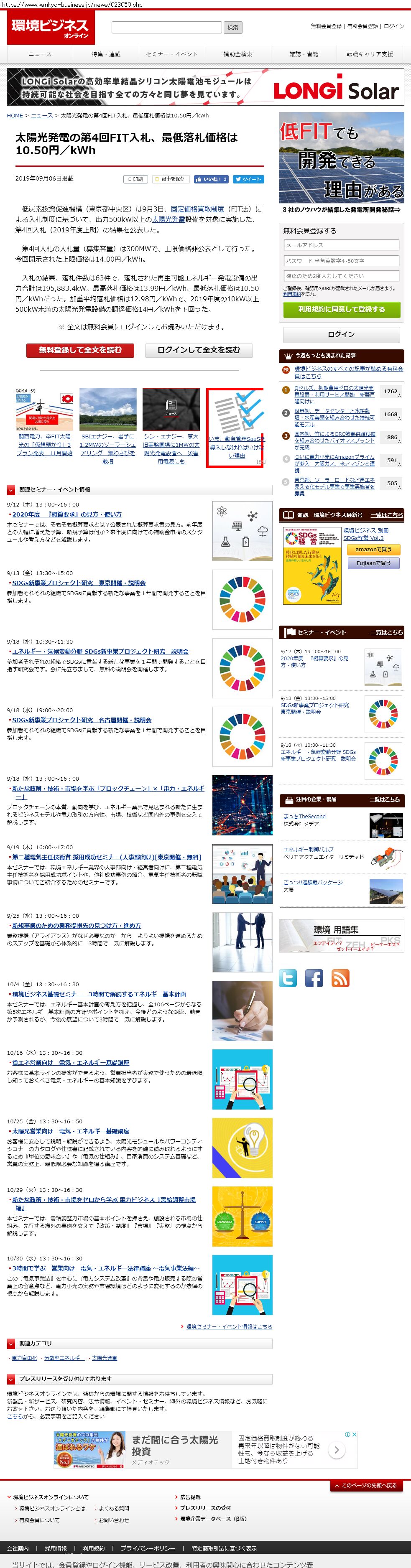Switch to the 補助金検索 tab

237,54
